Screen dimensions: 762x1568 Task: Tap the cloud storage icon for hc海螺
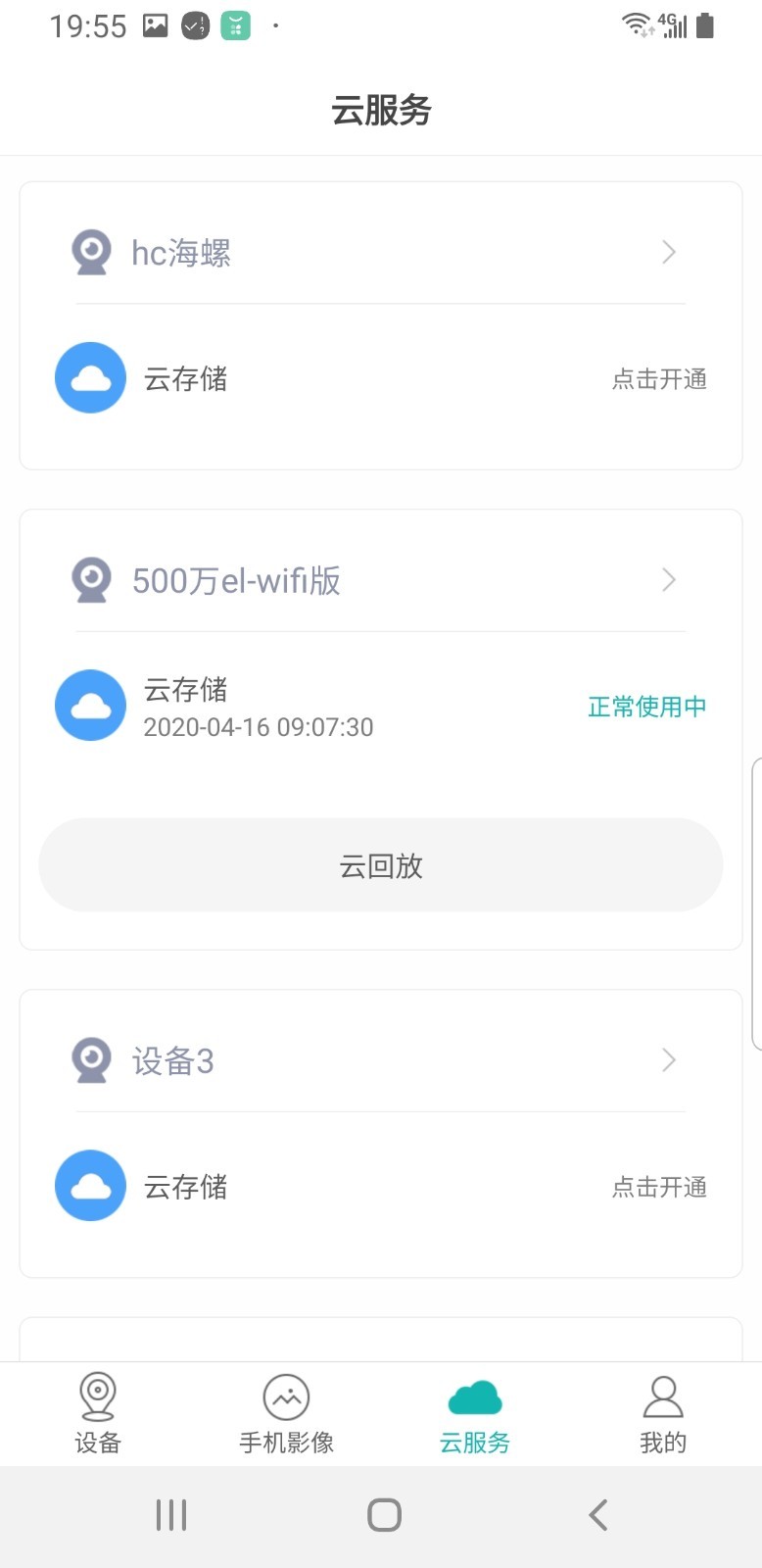click(90, 377)
